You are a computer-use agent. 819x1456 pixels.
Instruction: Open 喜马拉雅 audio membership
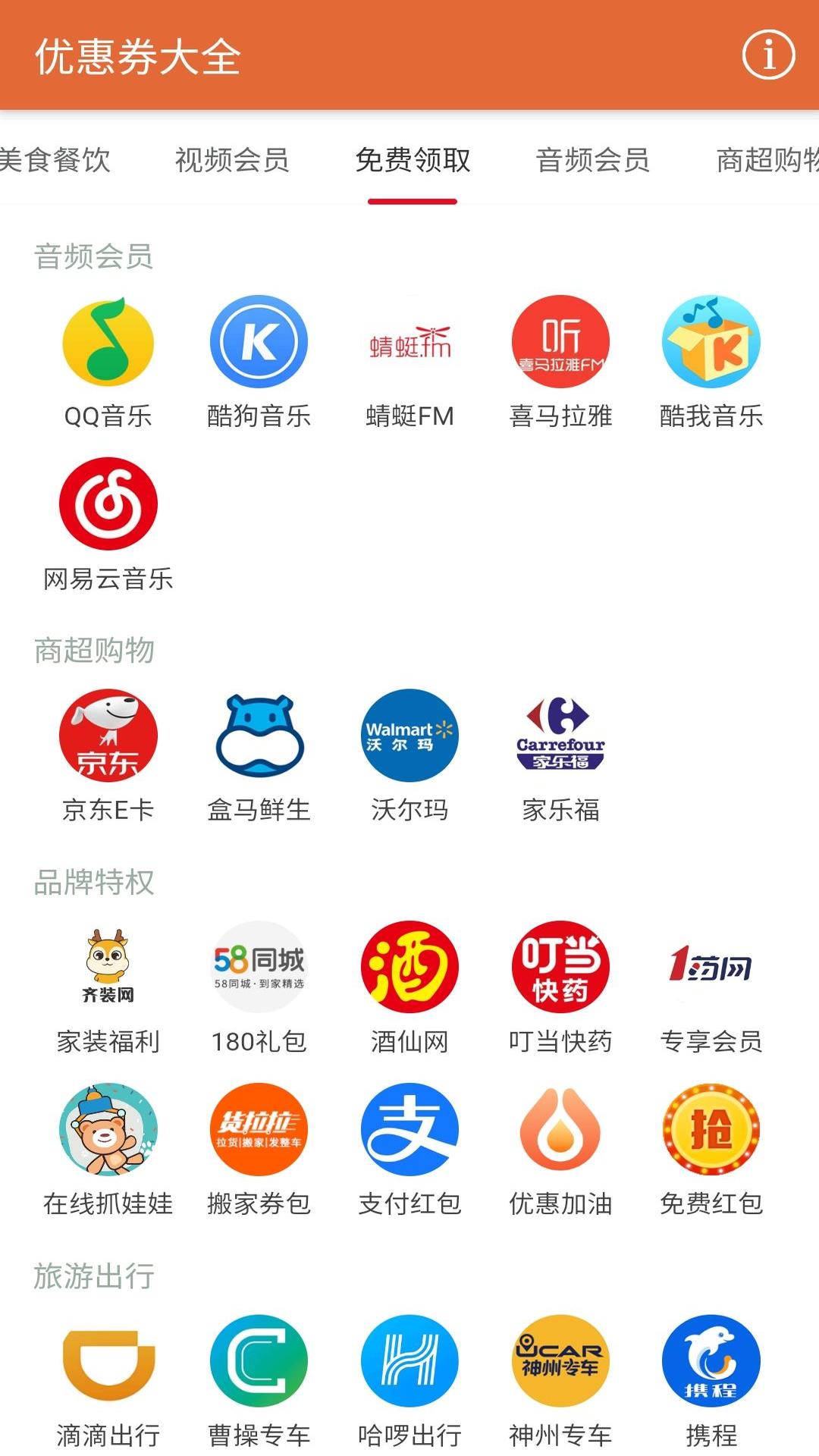point(560,343)
